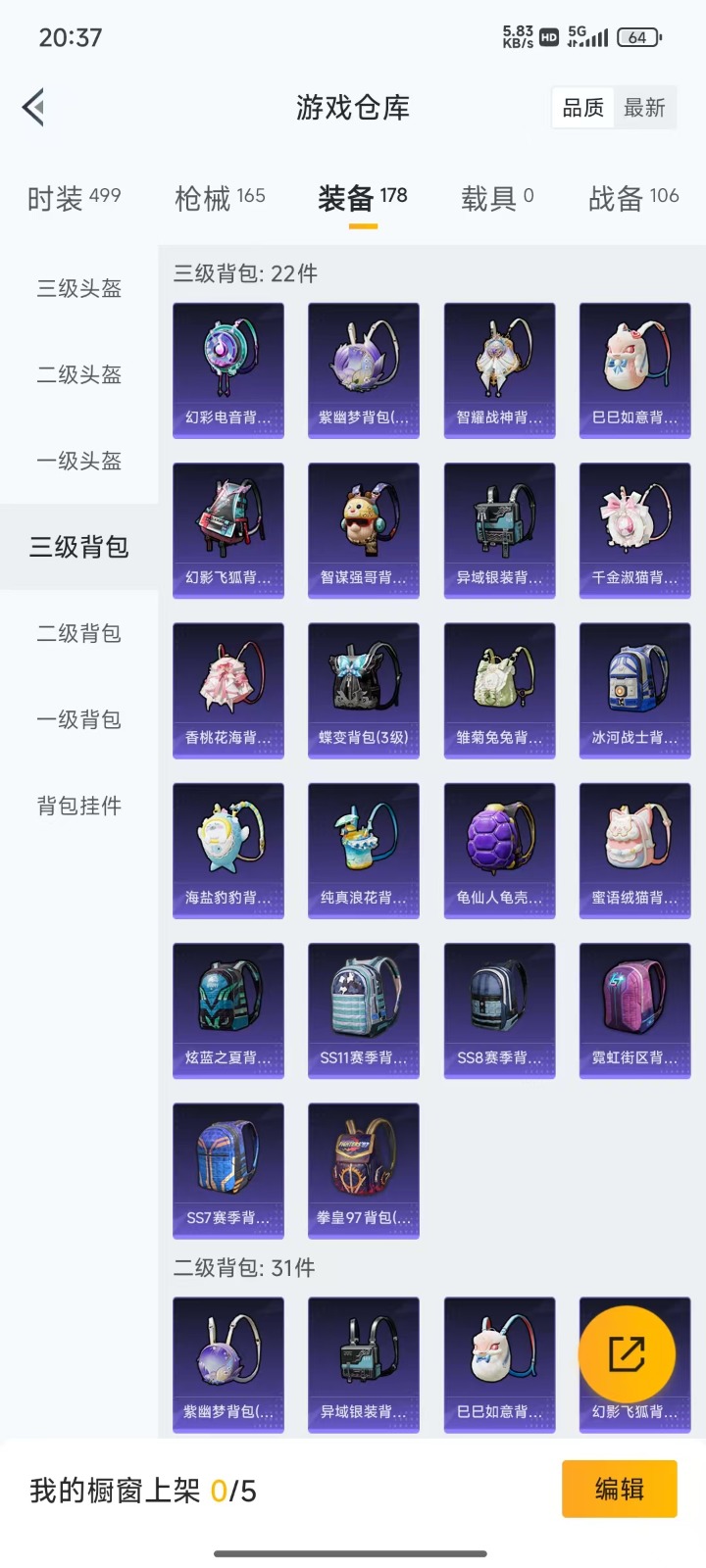The image size is (706, 1568).
Task: Sort items by 品质
Action: pyautogui.click(x=583, y=108)
